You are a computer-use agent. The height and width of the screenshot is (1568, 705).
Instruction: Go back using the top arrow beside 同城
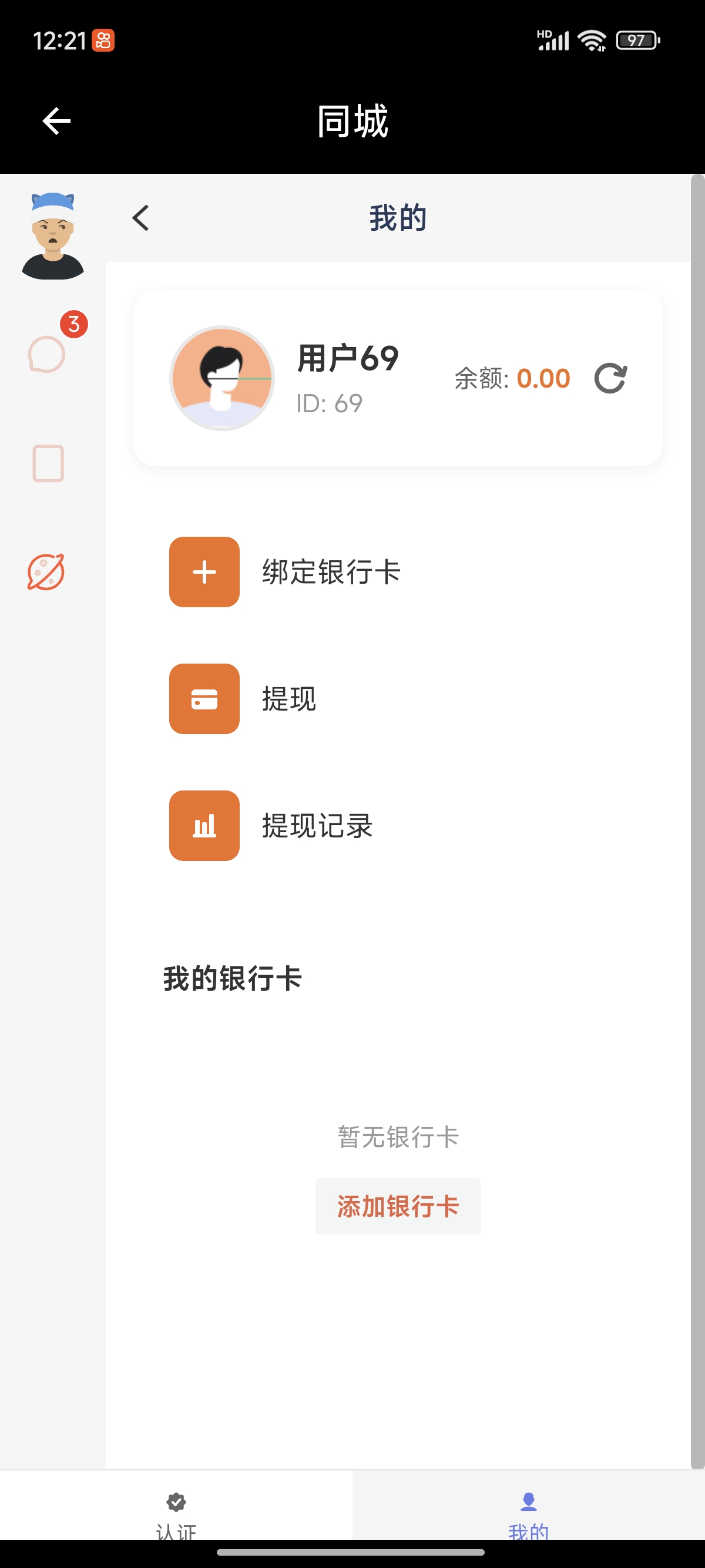point(56,120)
